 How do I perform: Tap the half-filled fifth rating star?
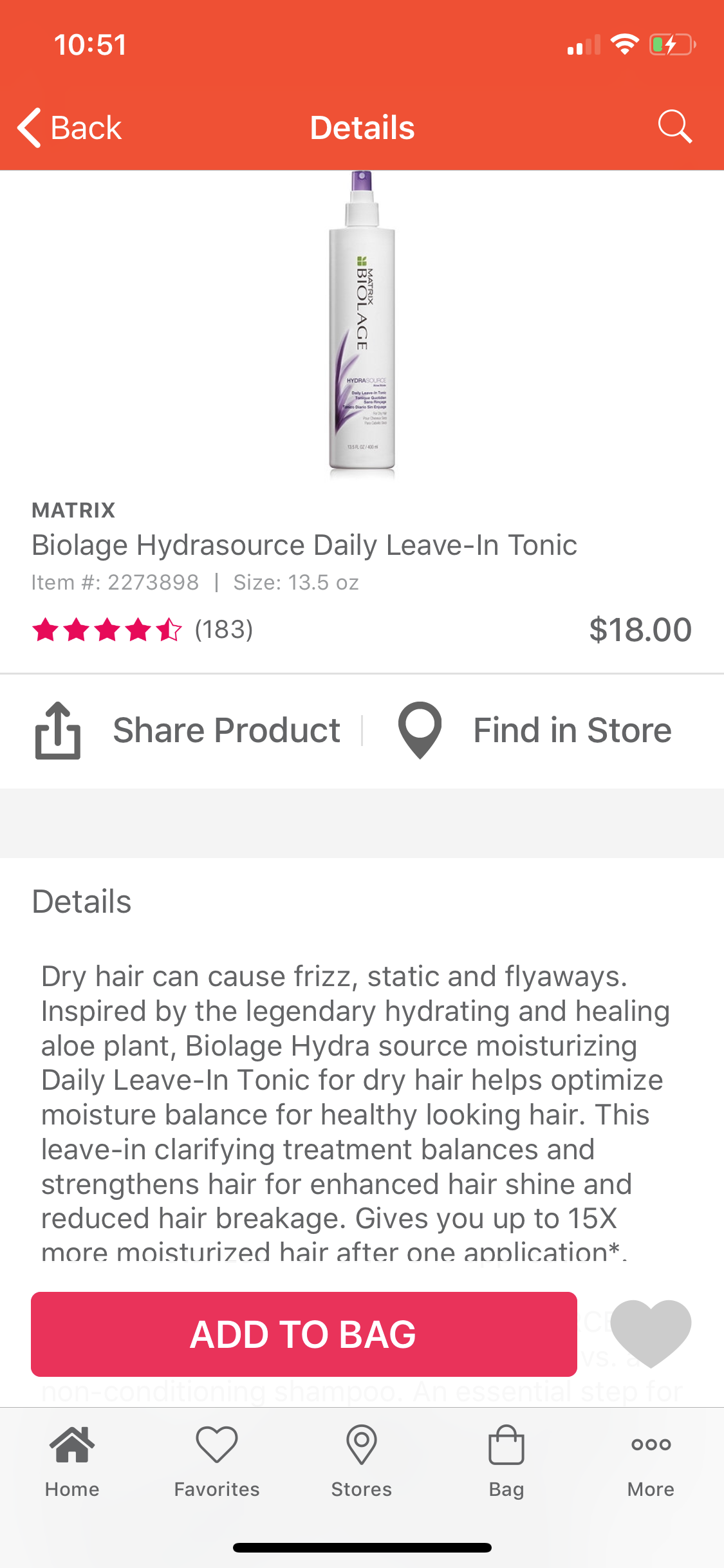(x=169, y=629)
